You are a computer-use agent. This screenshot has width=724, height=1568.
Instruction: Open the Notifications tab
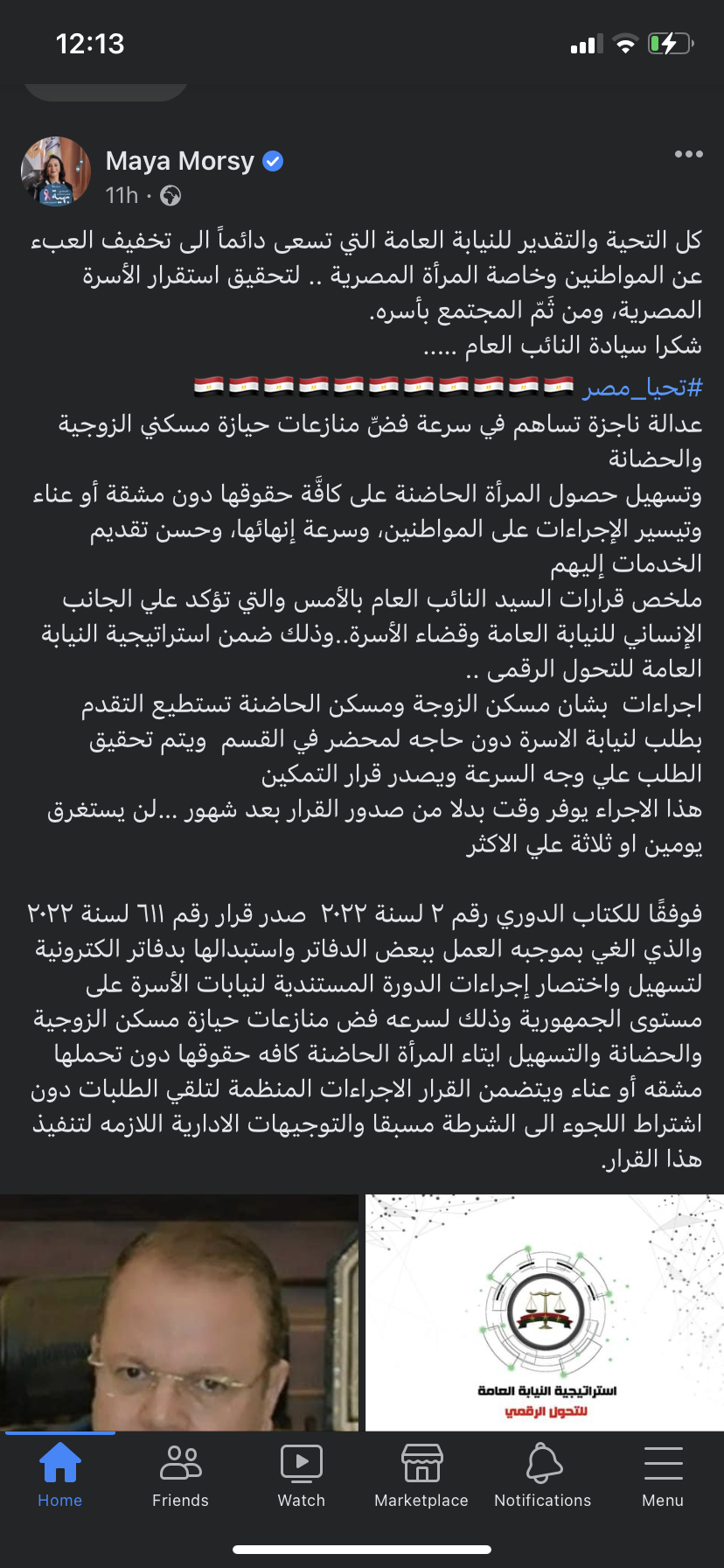pyautogui.click(x=542, y=1475)
